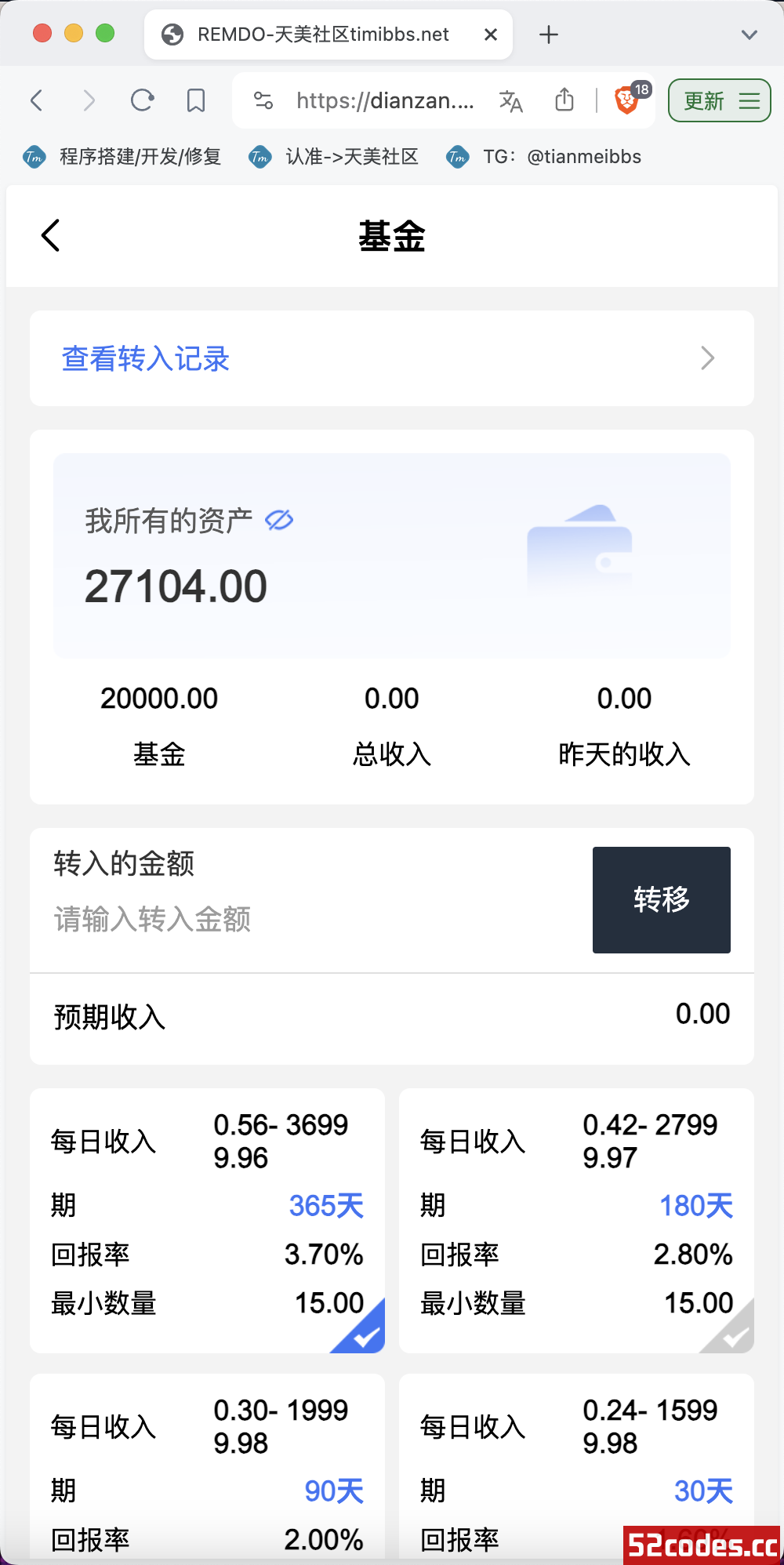The height and width of the screenshot is (1565, 784).
Task: Go back from the 基金 page
Action: tap(51, 235)
